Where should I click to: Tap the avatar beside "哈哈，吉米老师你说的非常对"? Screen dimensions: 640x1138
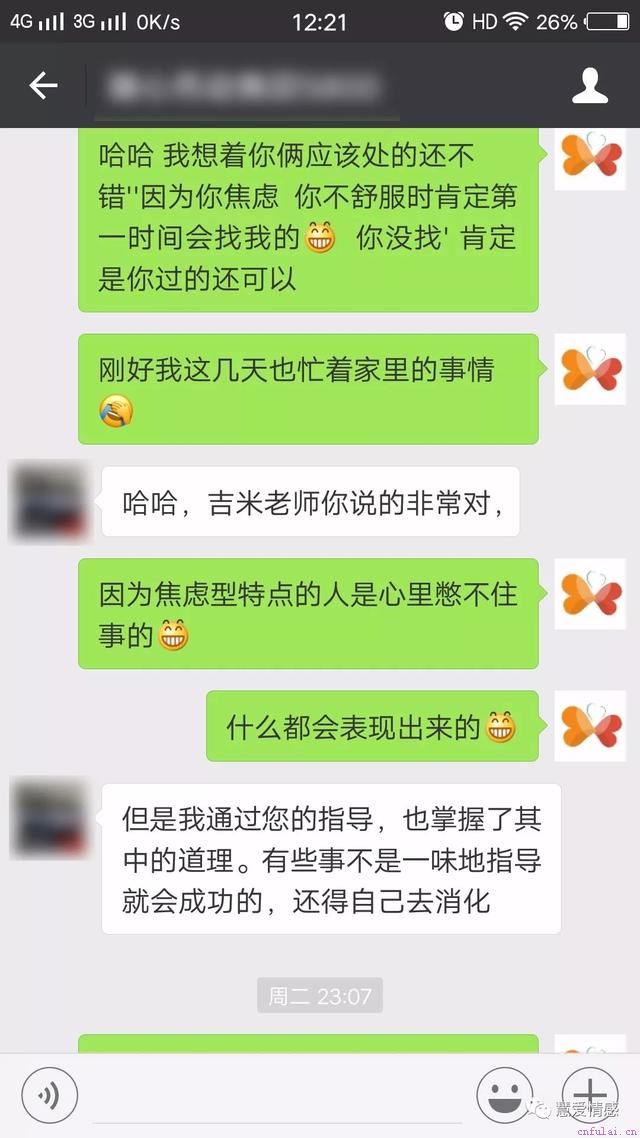click(48, 500)
